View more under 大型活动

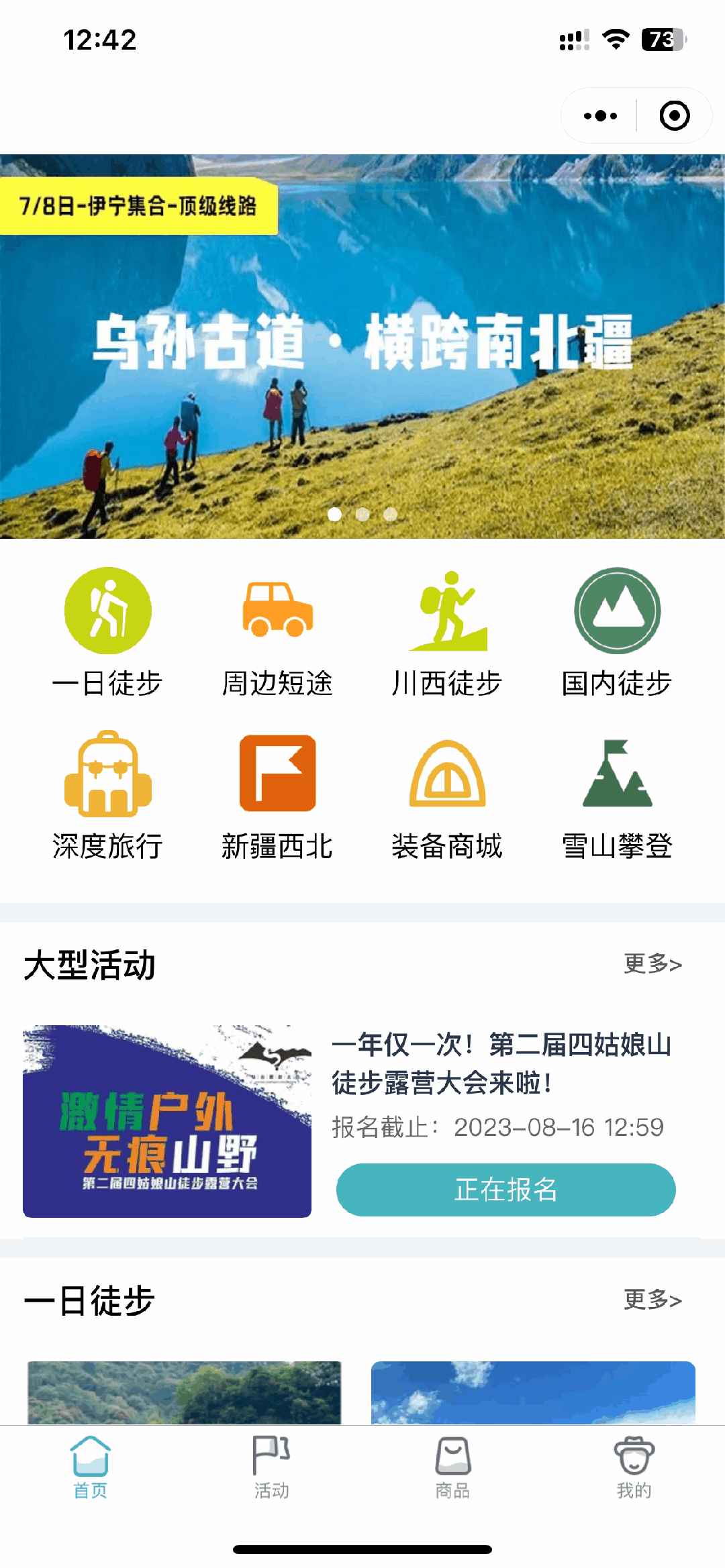[652, 964]
